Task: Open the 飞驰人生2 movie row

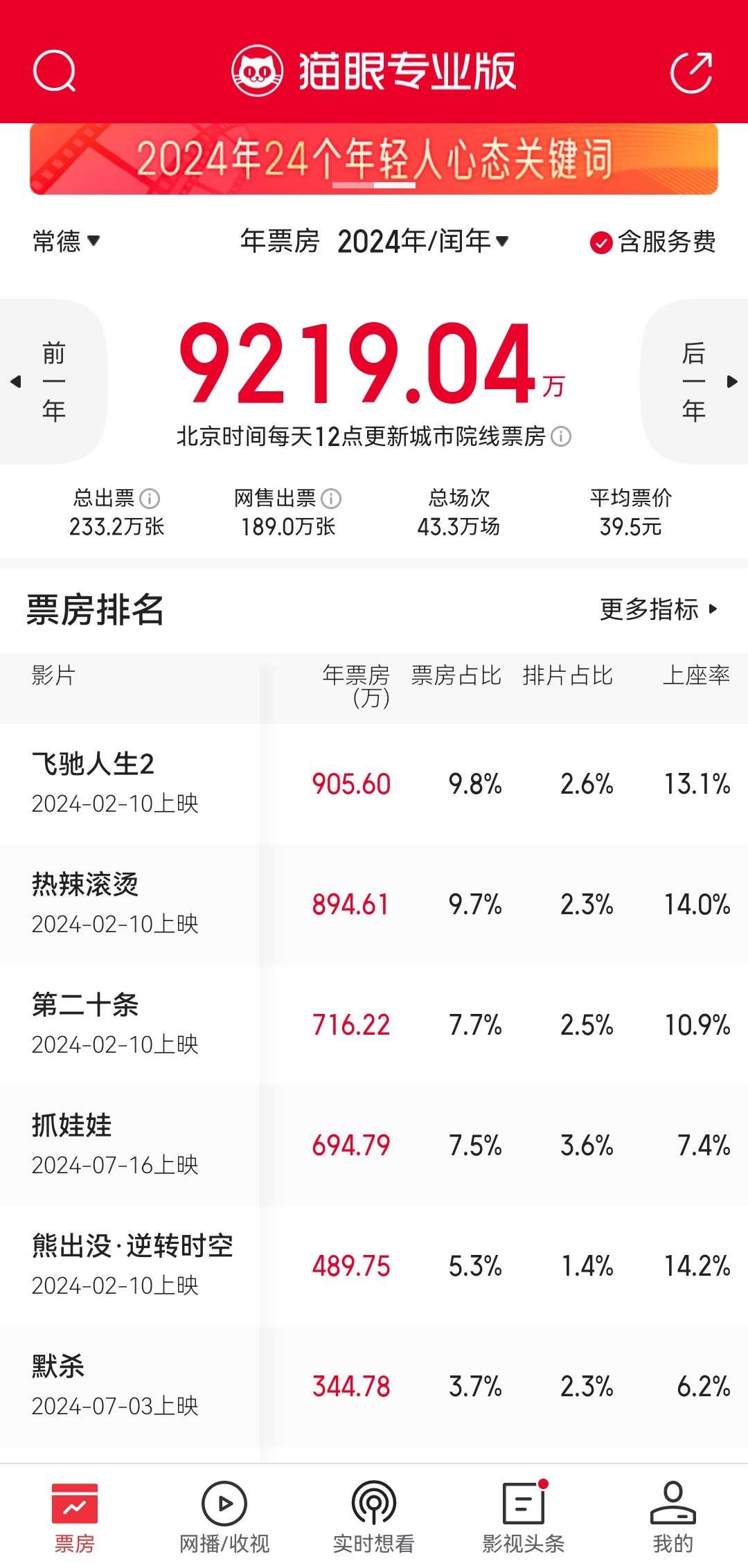Action: (x=374, y=784)
